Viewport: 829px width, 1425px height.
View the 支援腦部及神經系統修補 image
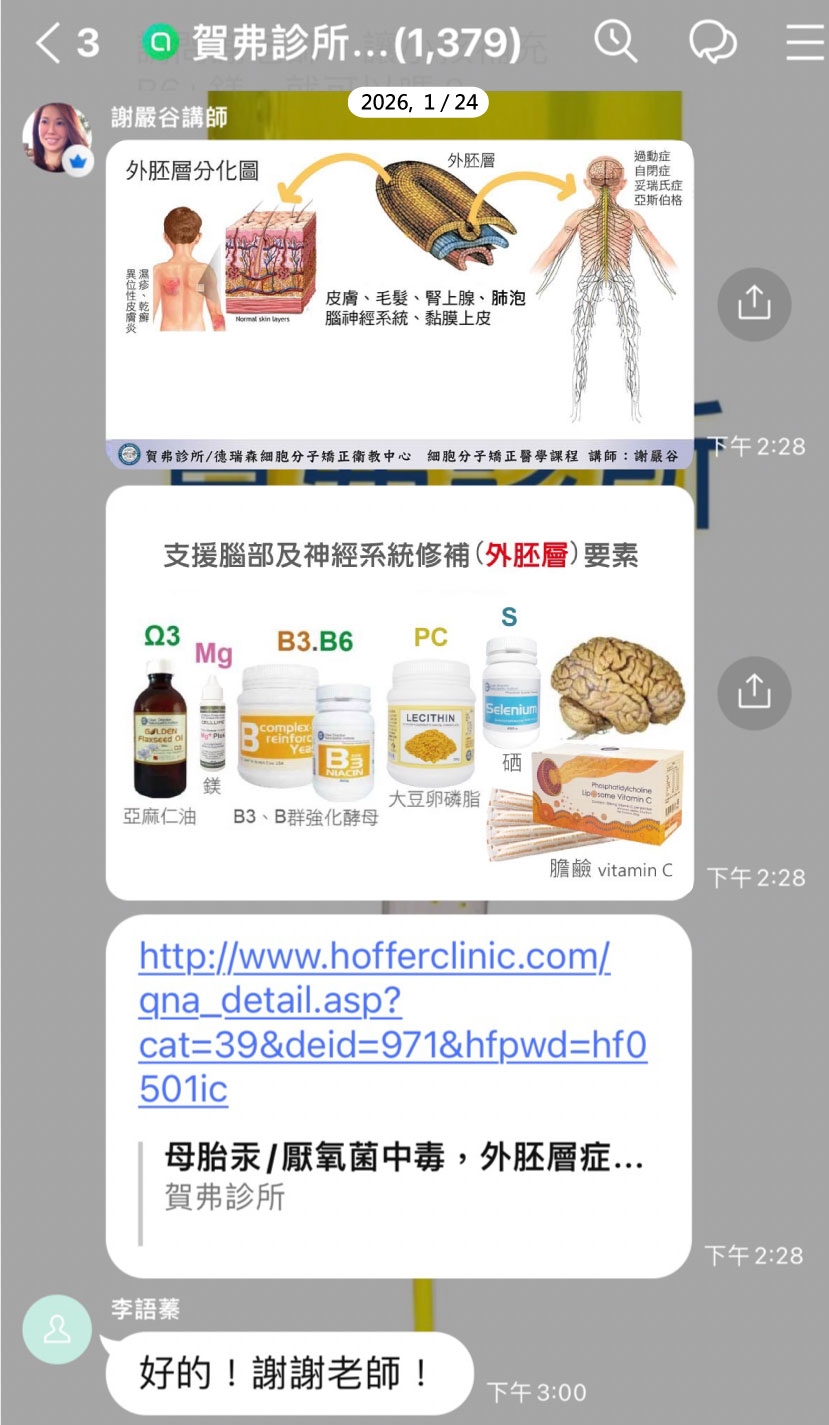point(399,692)
